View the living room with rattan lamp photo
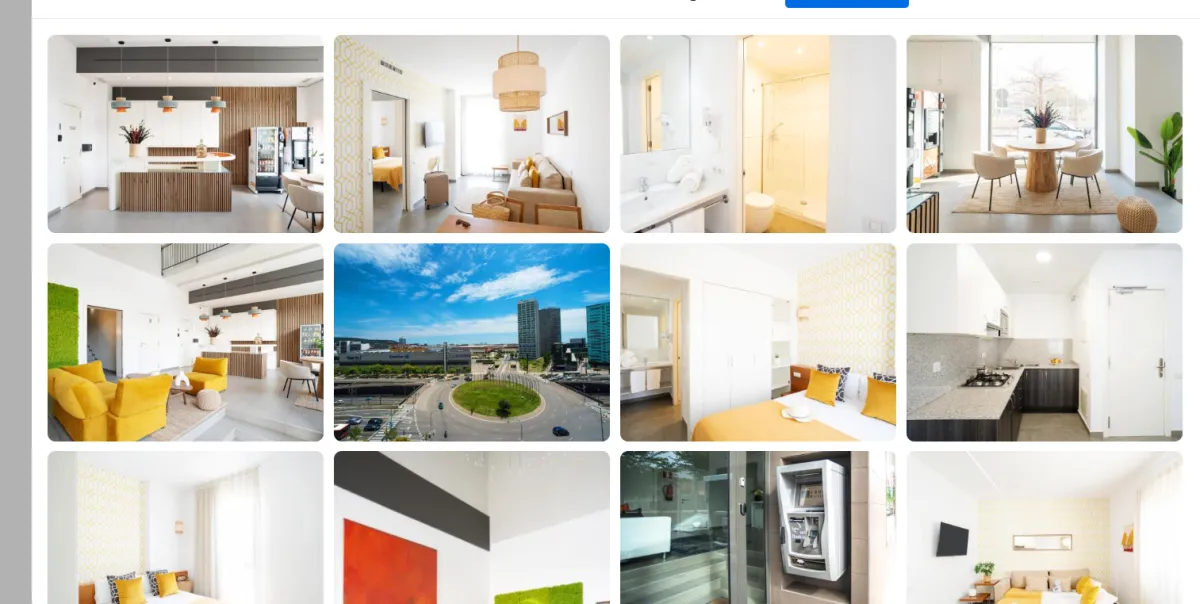The width and height of the screenshot is (1200, 604). point(471,134)
